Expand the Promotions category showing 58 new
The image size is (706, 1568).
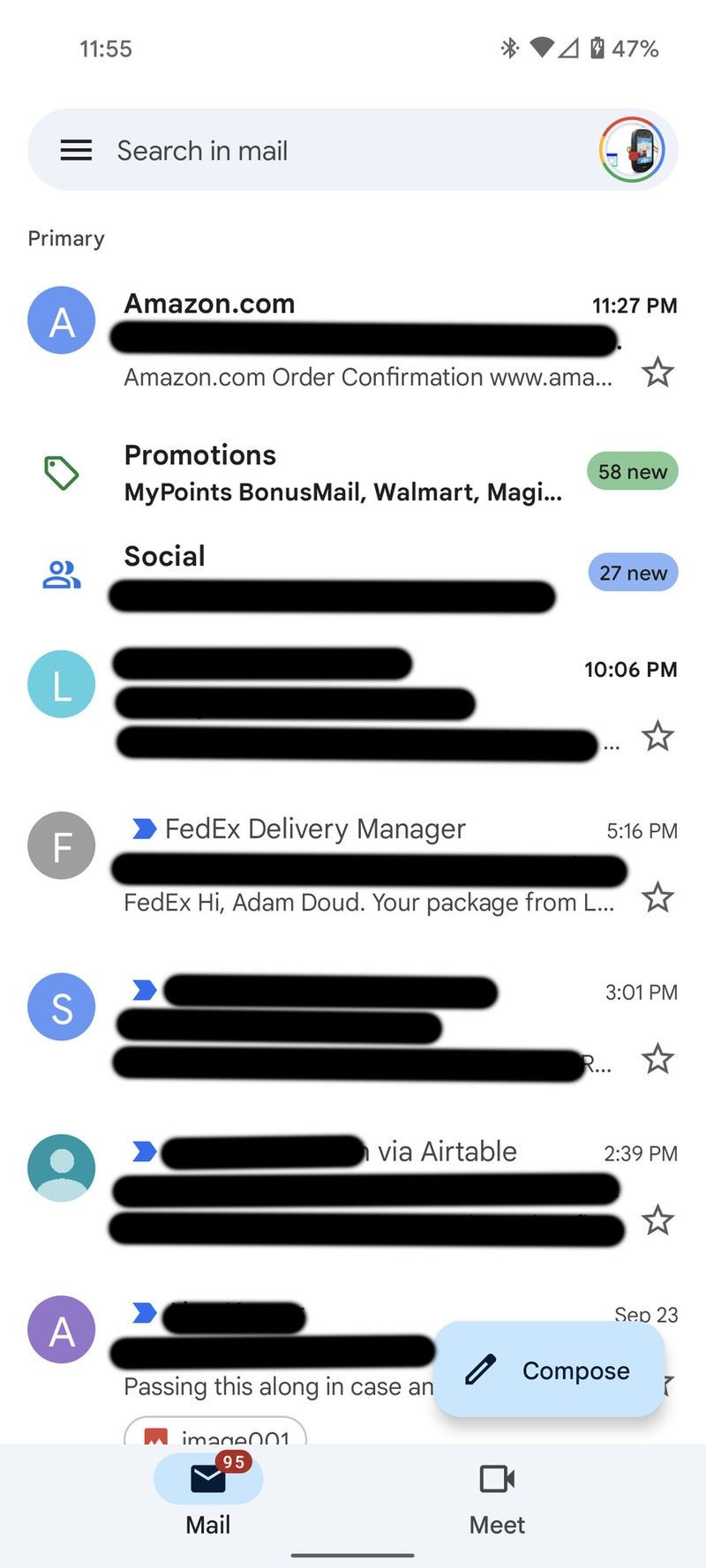click(631, 471)
